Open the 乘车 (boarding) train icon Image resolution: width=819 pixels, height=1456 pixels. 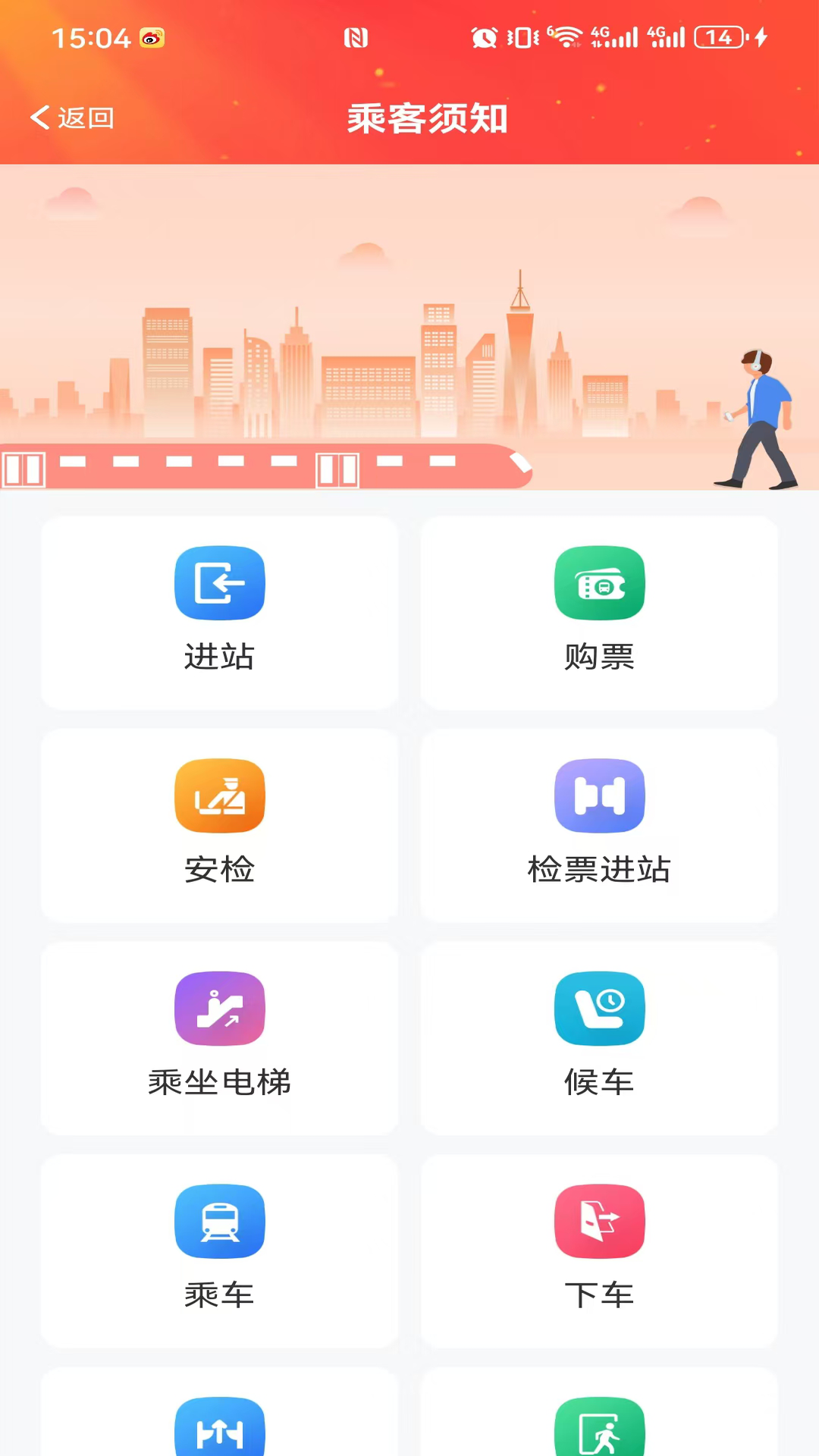(x=220, y=1221)
